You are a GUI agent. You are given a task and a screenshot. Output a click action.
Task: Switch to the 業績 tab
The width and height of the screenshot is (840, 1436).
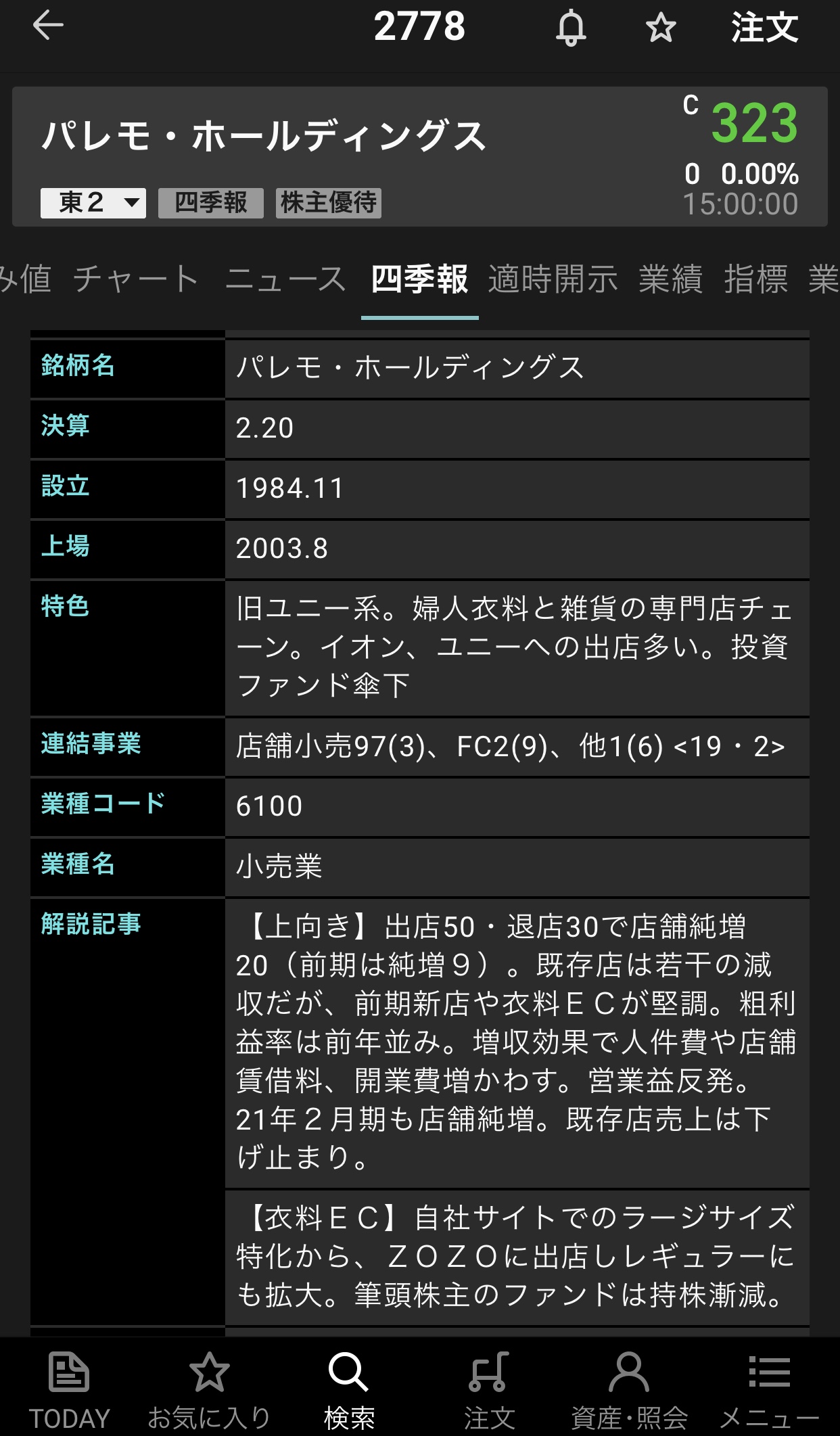tap(670, 279)
